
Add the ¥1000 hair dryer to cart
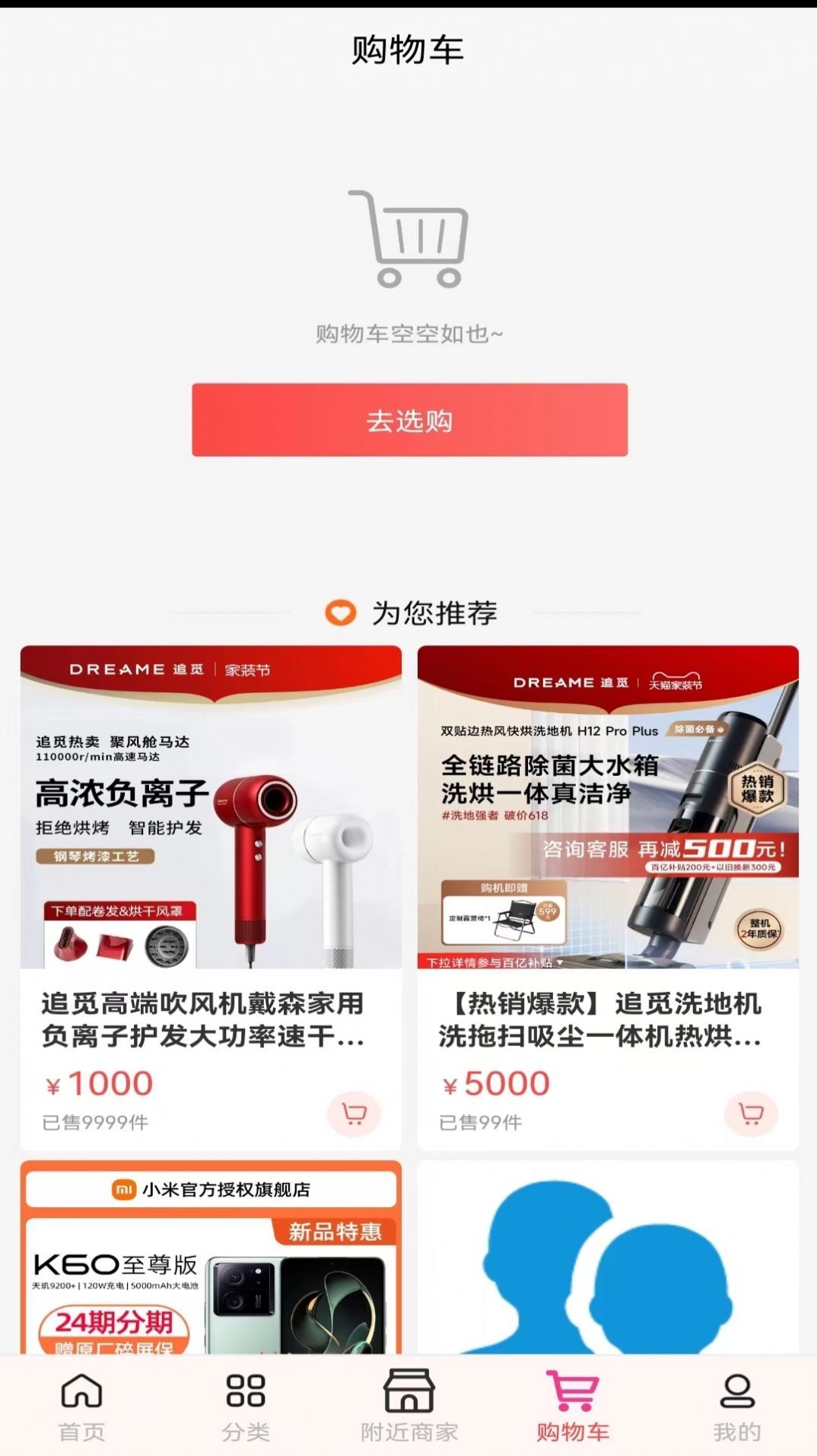coord(354,1114)
